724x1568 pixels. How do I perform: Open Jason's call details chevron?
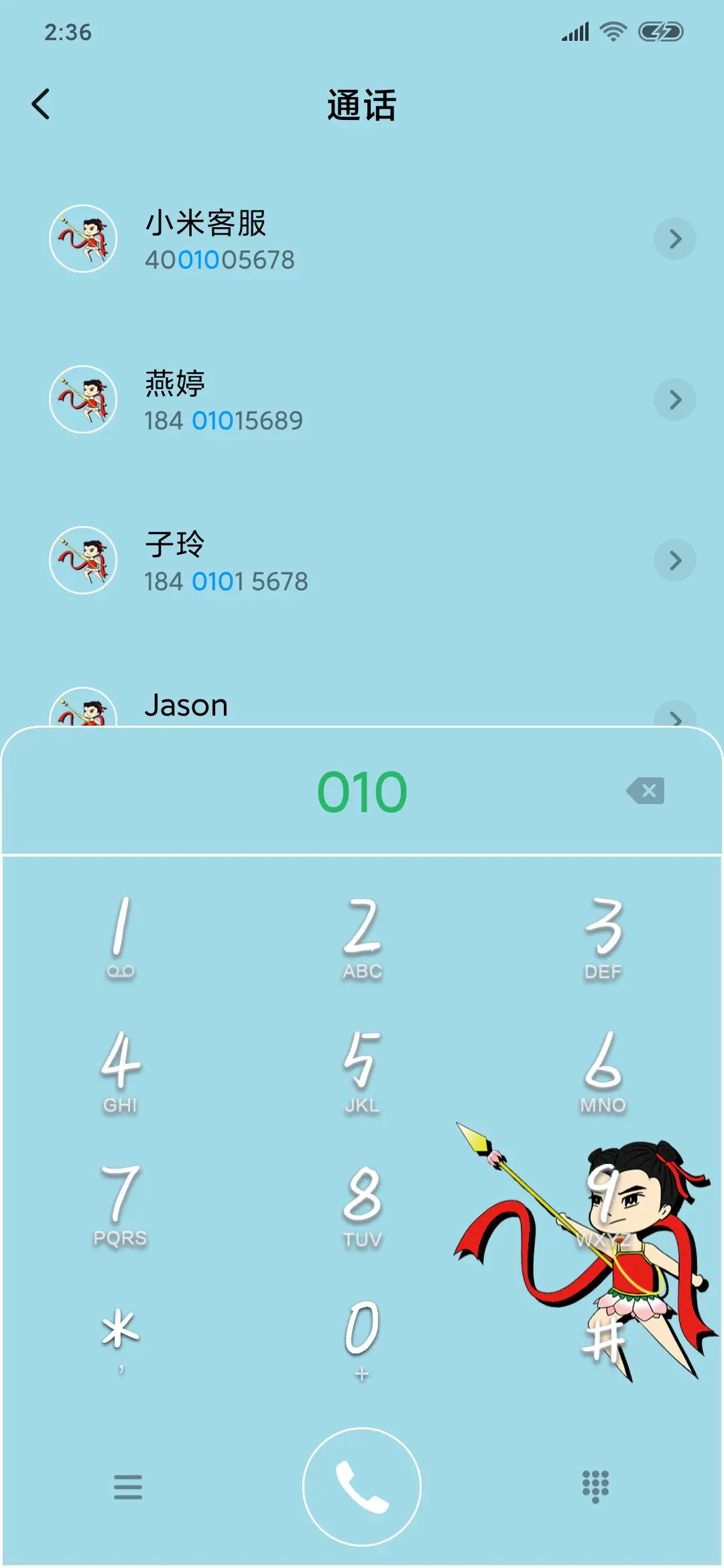coord(675,718)
